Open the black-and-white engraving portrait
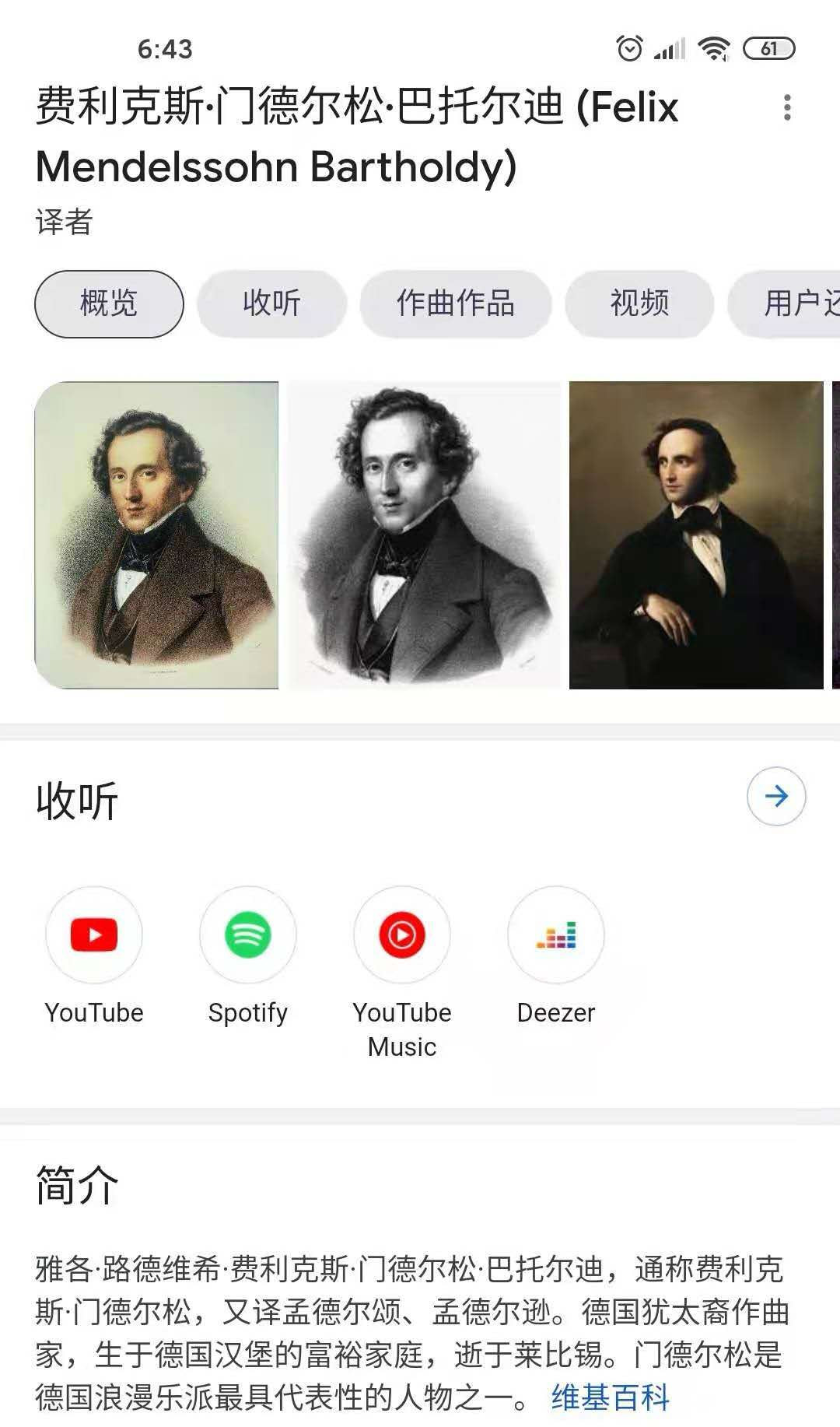The height and width of the screenshot is (1427, 840). click(424, 535)
